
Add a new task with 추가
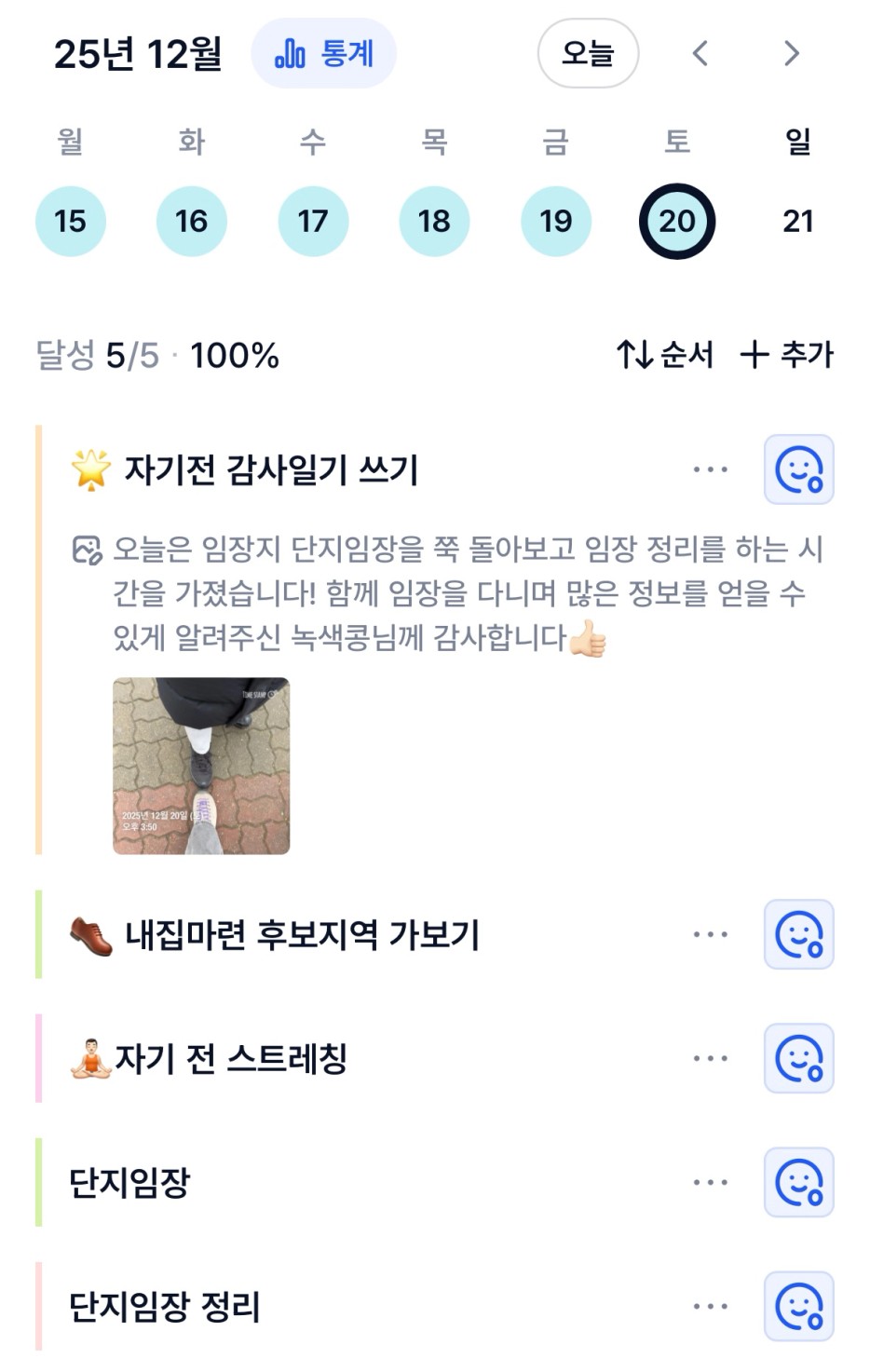click(x=787, y=355)
